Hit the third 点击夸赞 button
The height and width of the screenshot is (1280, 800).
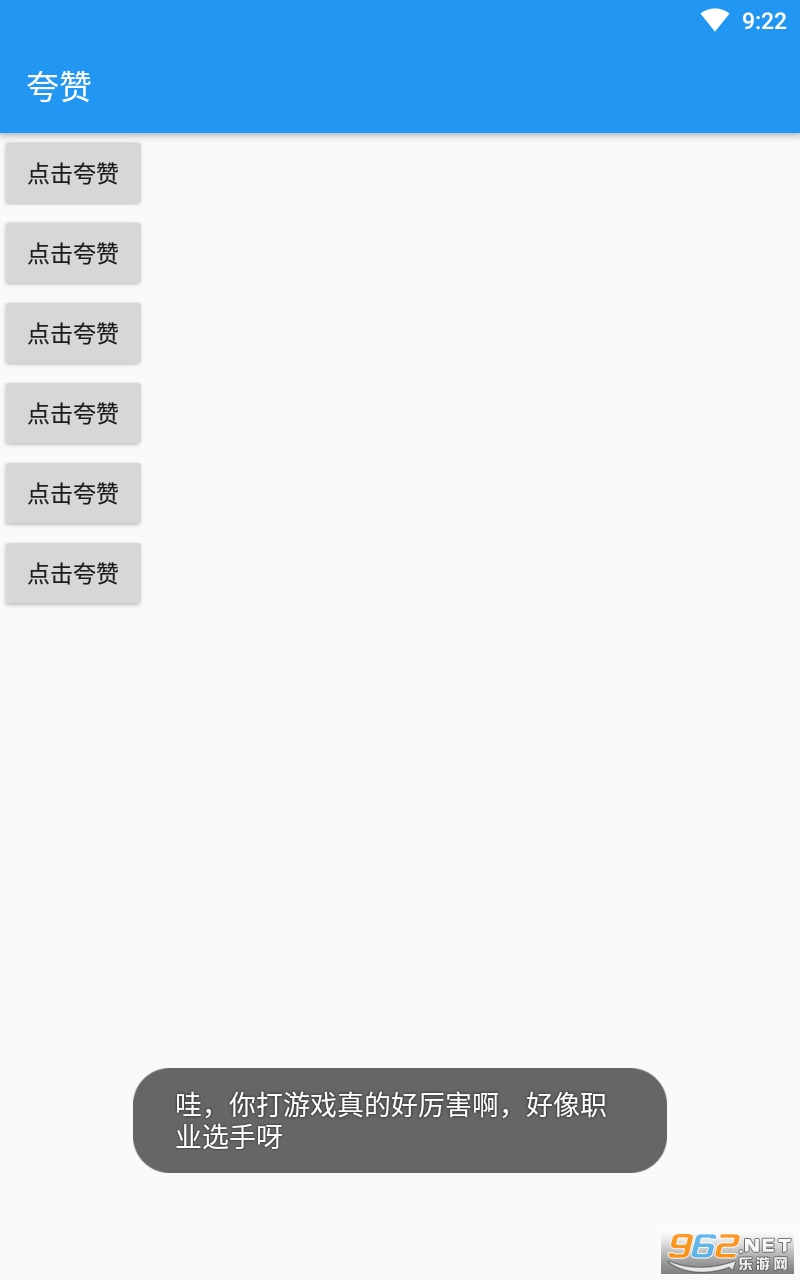click(x=73, y=333)
